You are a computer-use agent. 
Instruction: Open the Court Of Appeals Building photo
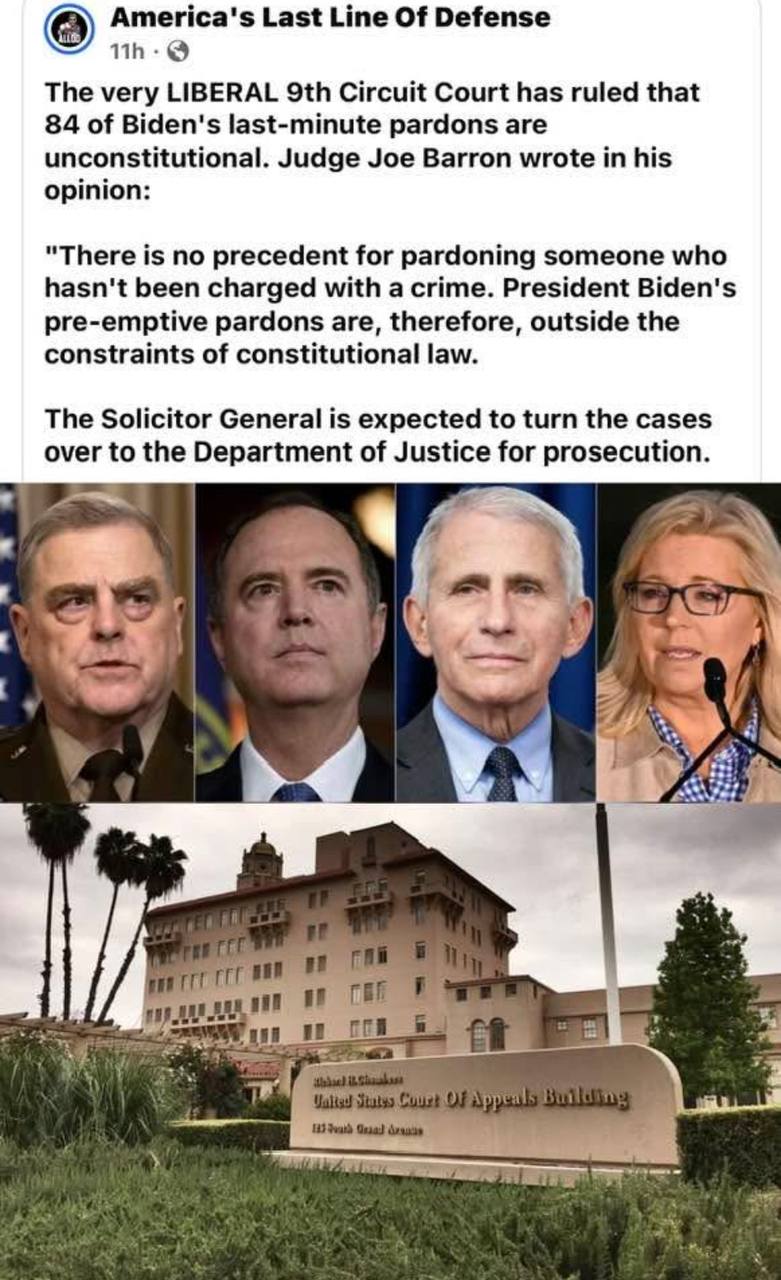[390, 1040]
